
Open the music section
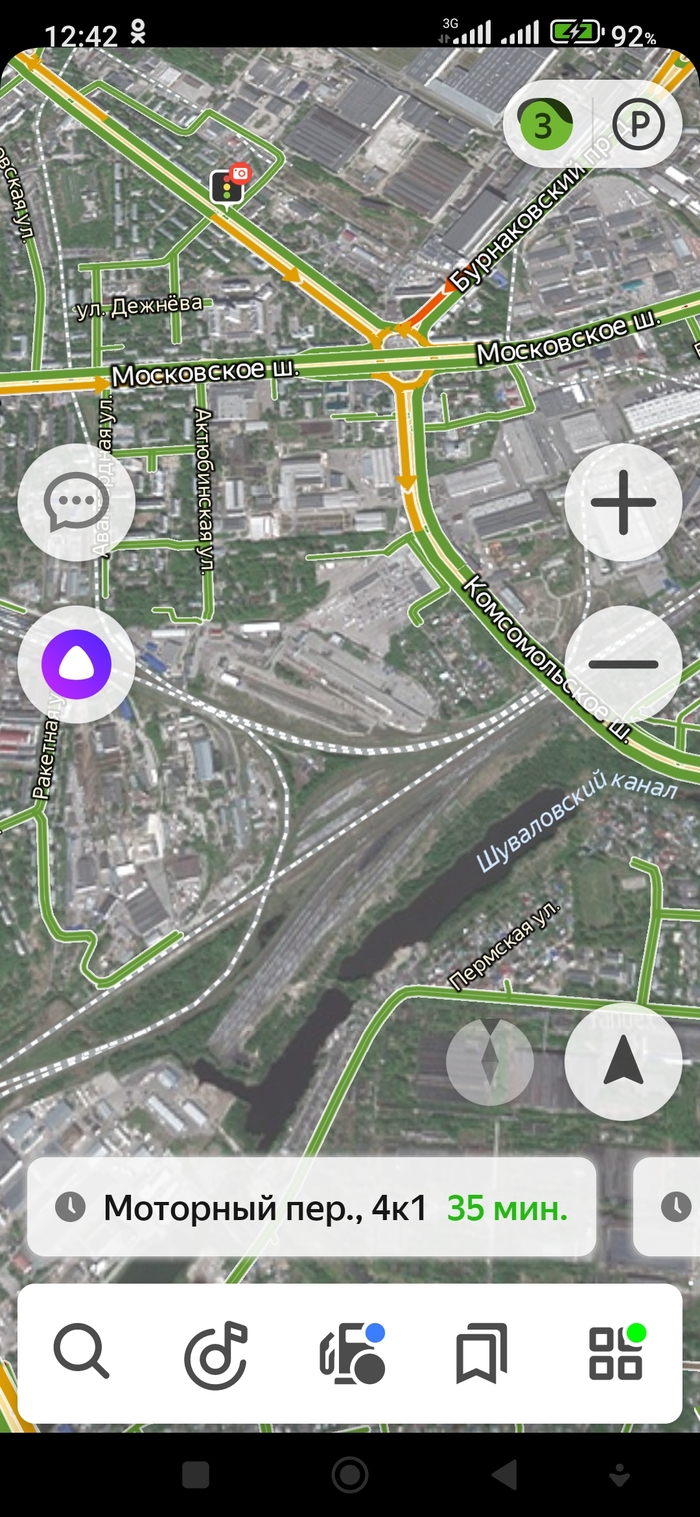click(x=215, y=1353)
